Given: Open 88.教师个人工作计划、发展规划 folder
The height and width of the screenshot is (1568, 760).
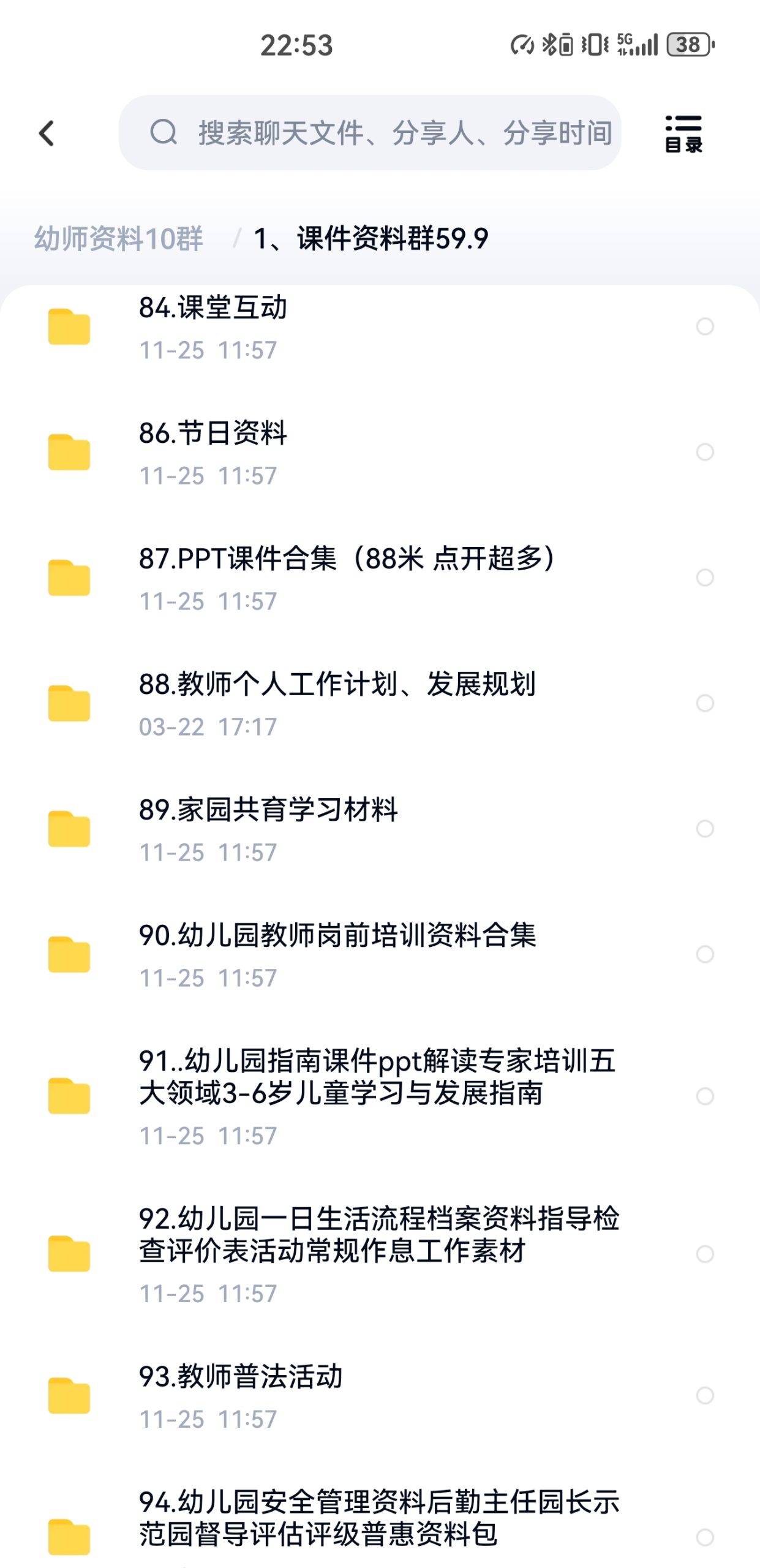Looking at the screenshot, I should (337, 685).
